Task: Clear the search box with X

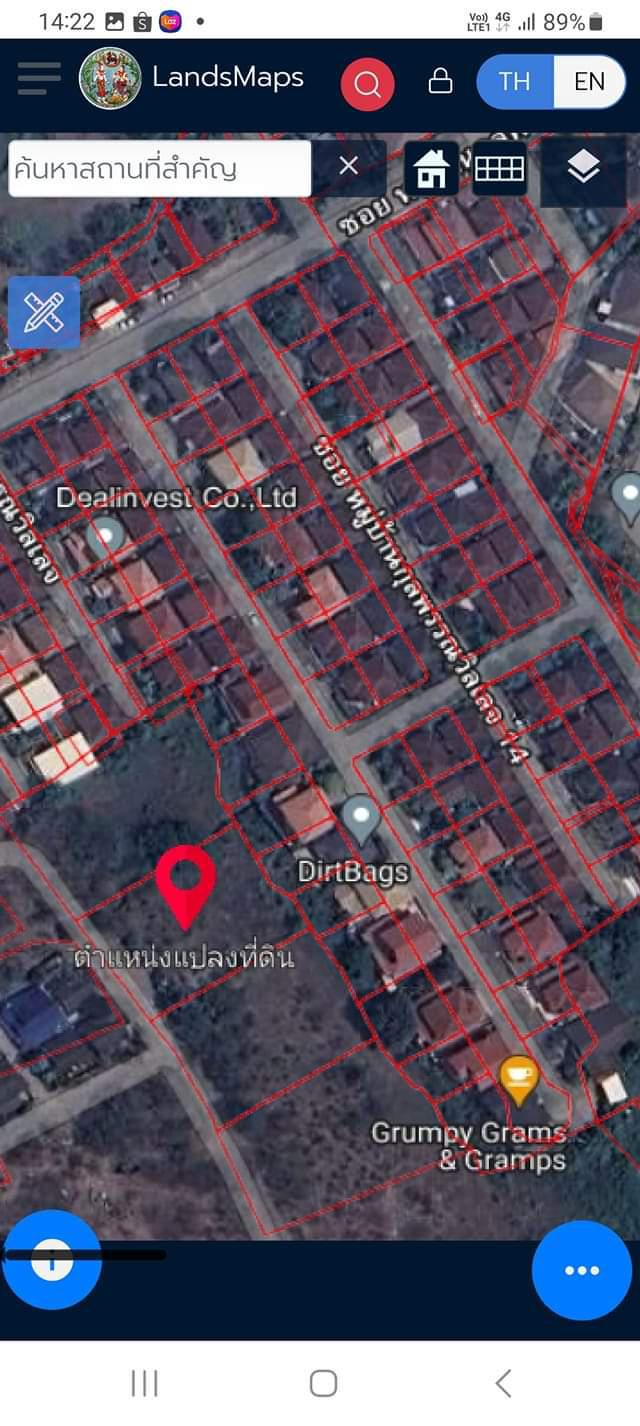Action: click(x=348, y=166)
